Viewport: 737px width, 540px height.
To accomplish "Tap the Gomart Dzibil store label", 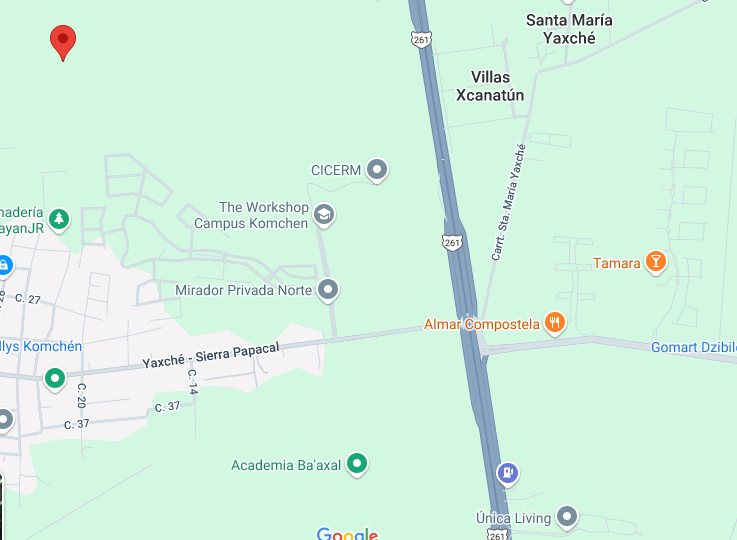I will click(x=694, y=347).
